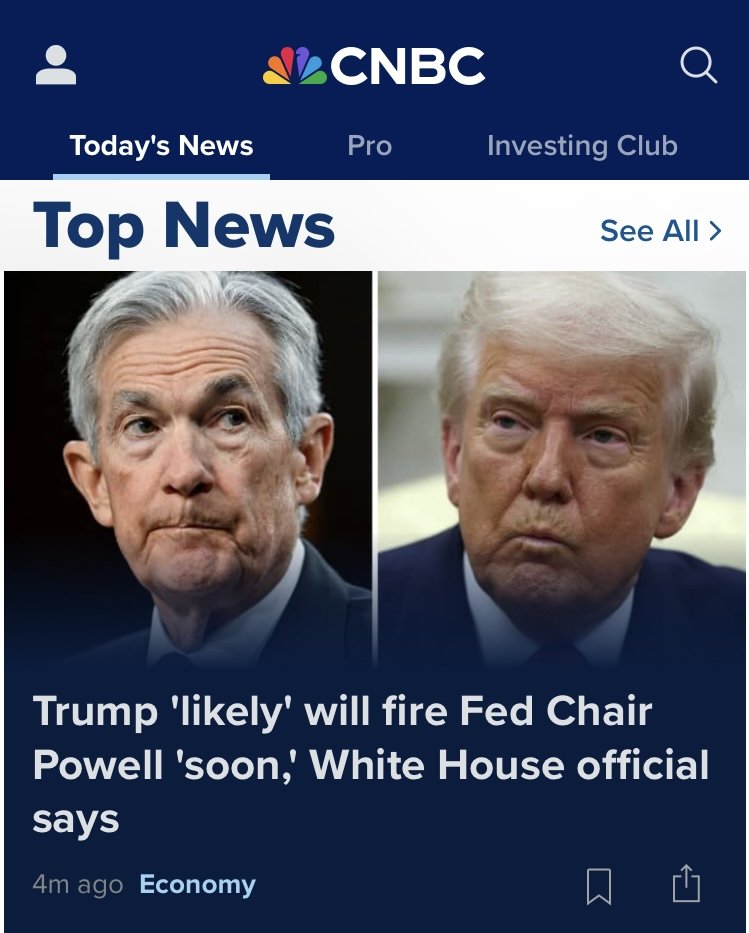Viewport: 749px width, 933px height.
Task: Open See All top news
Action: (660, 231)
